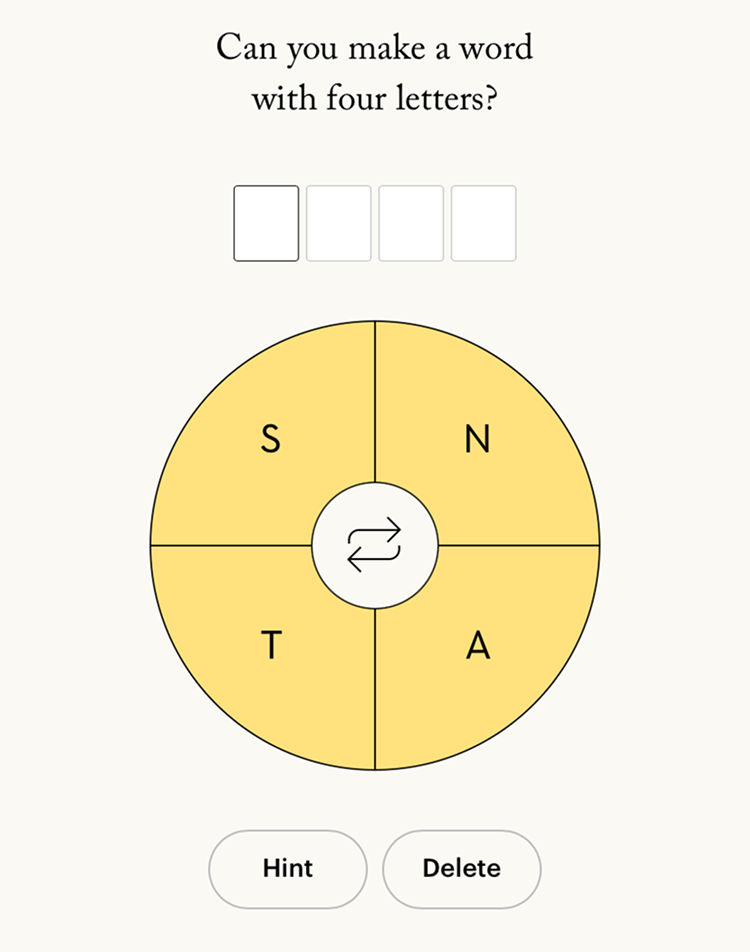The image size is (750, 952).
Task: Tap the letter A segment
Action: (478, 648)
